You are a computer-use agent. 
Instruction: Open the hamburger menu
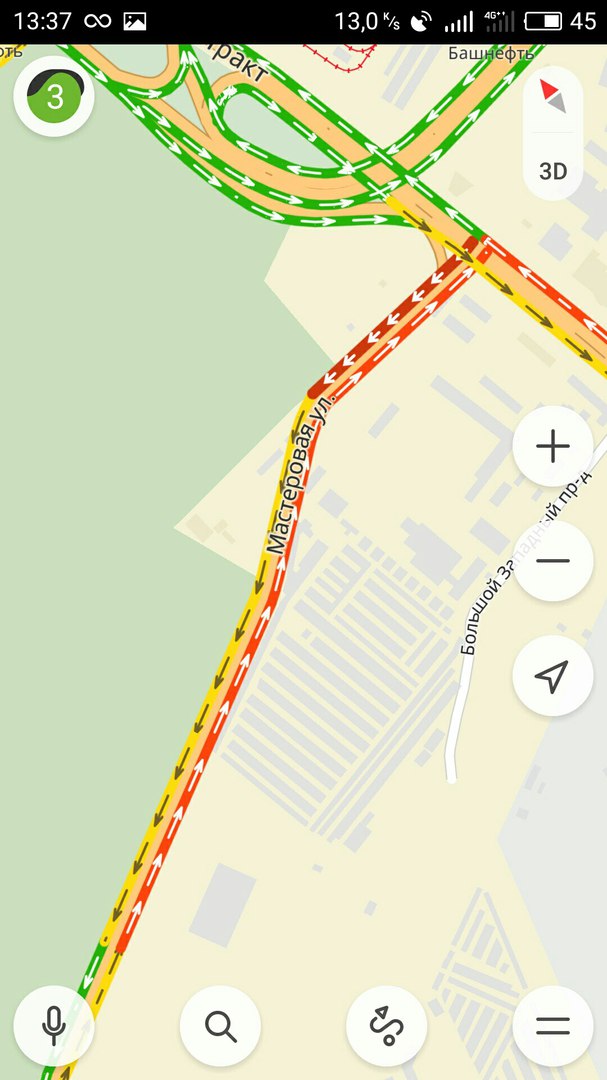(552, 1025)
